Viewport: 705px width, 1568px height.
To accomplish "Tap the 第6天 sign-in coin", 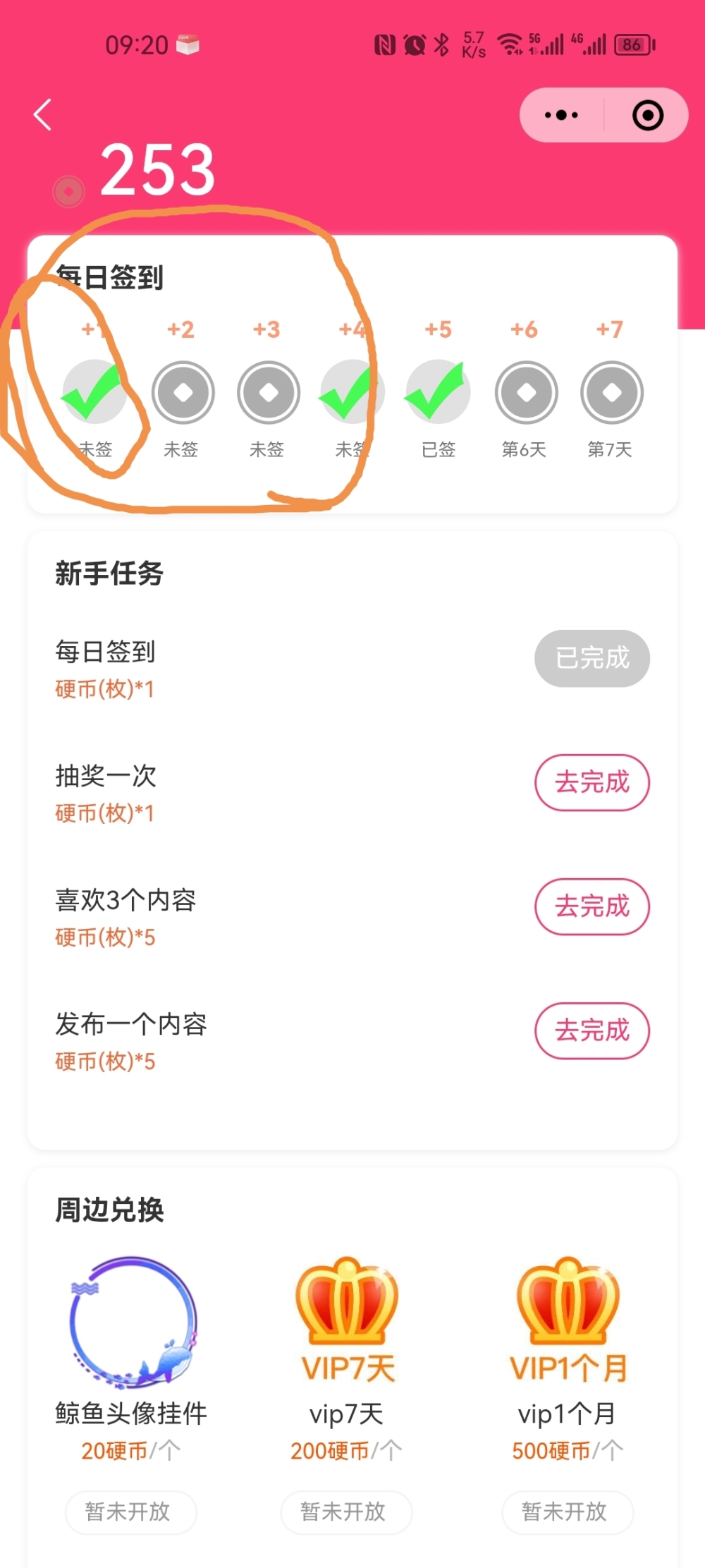I will pos(526,392).
